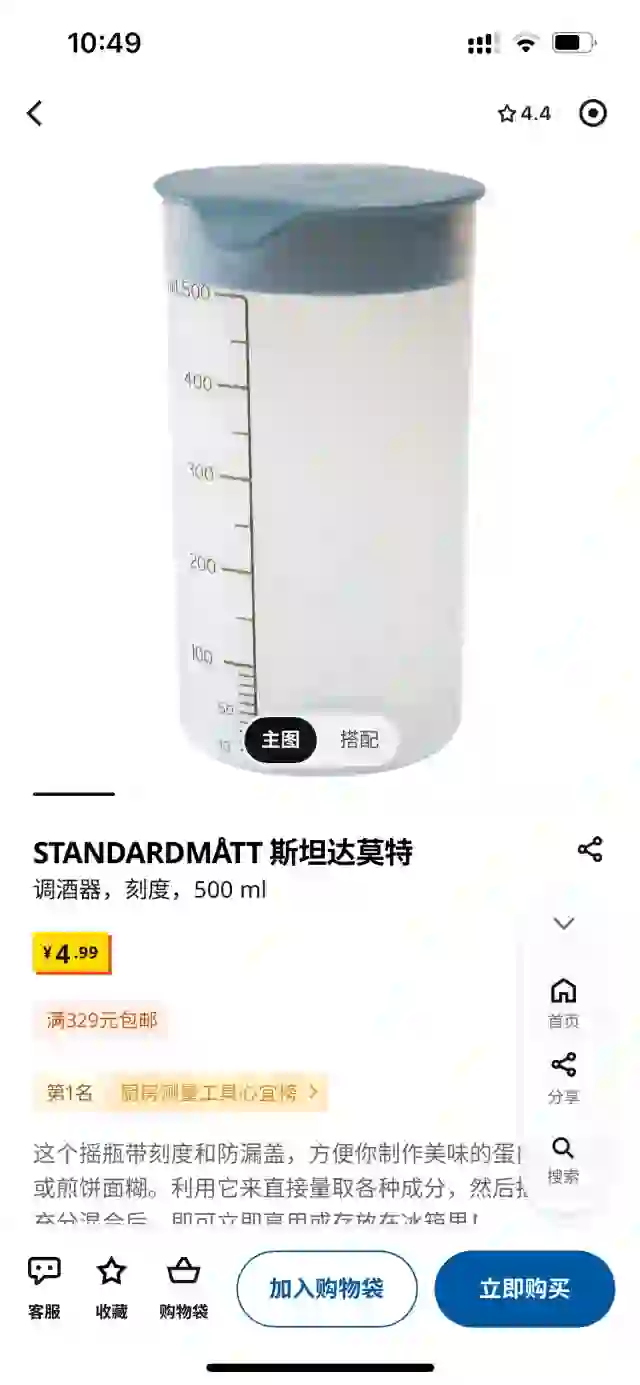This screenshot has width=640, height=1385.
Task: Contact 客服 customer service
Action: (x=44, y=1288)
